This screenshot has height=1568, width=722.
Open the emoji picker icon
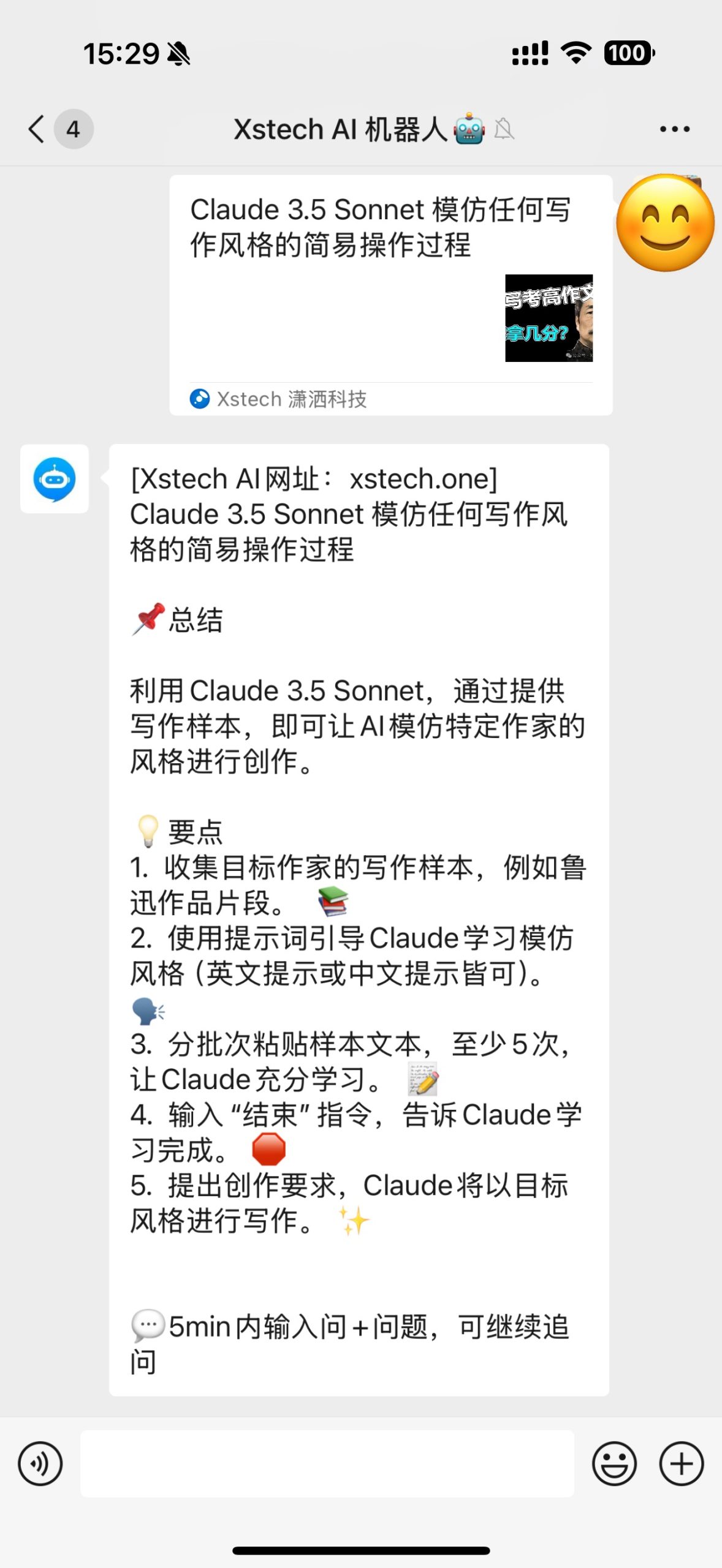[615, 1463]
